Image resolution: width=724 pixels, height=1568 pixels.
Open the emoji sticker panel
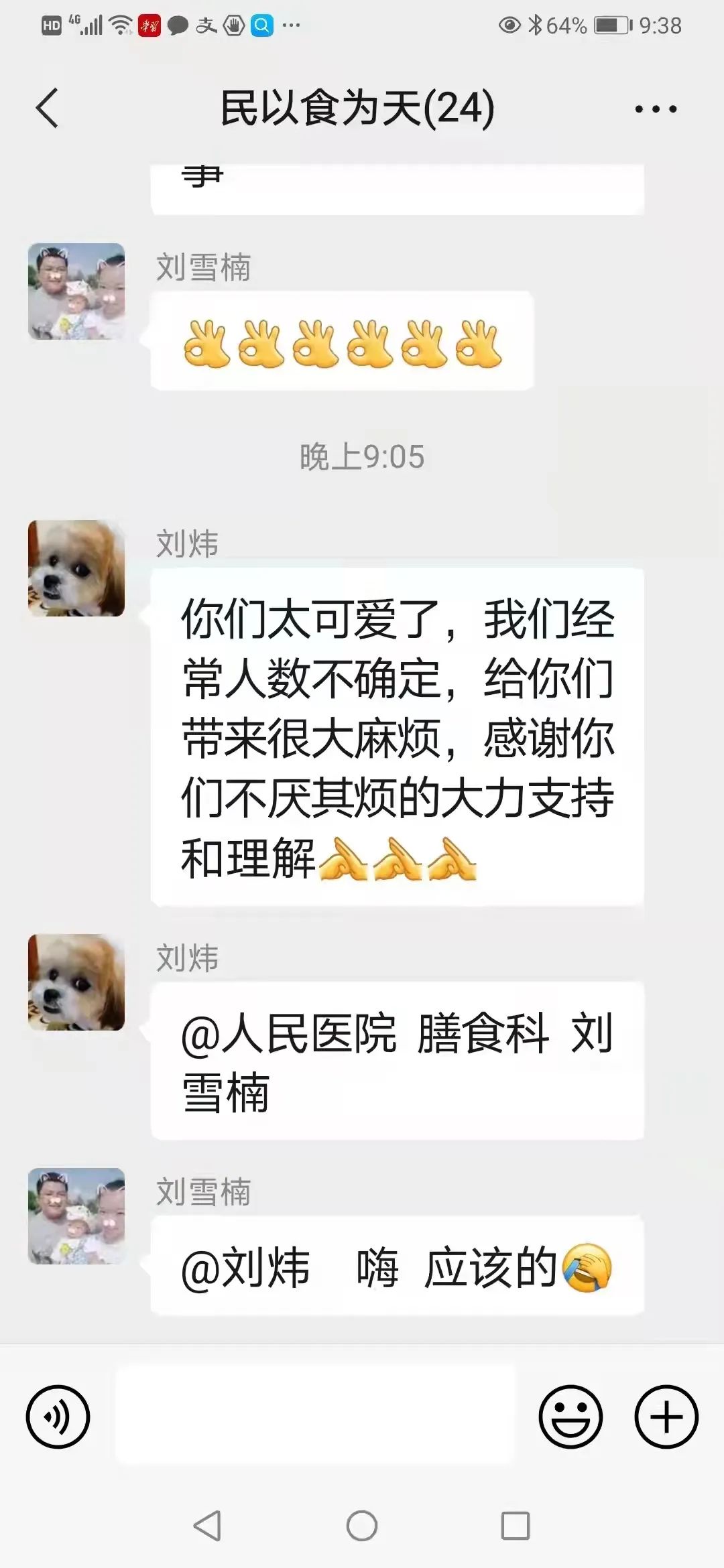(570, 1417)
